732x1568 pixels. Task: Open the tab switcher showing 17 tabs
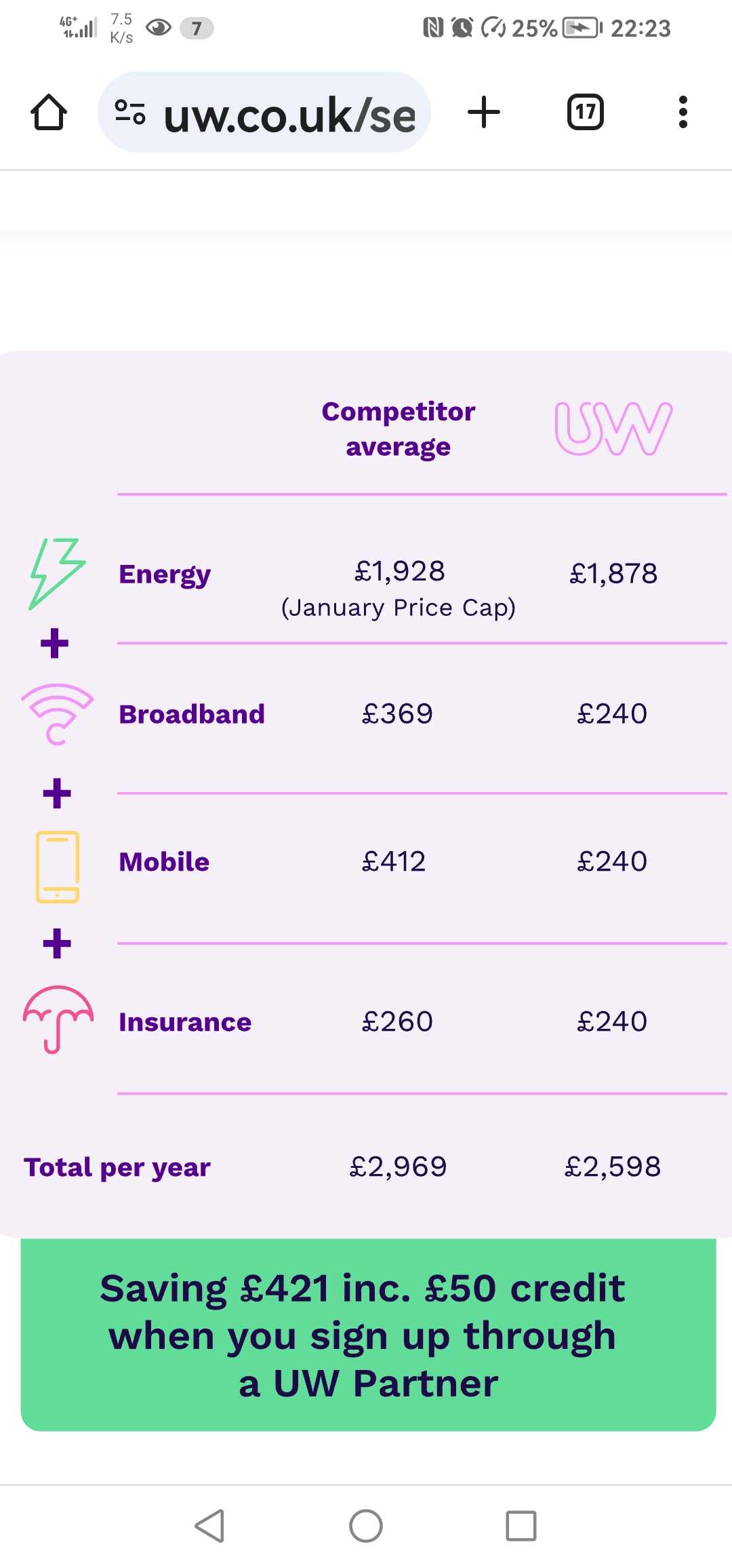pos(586,112)
